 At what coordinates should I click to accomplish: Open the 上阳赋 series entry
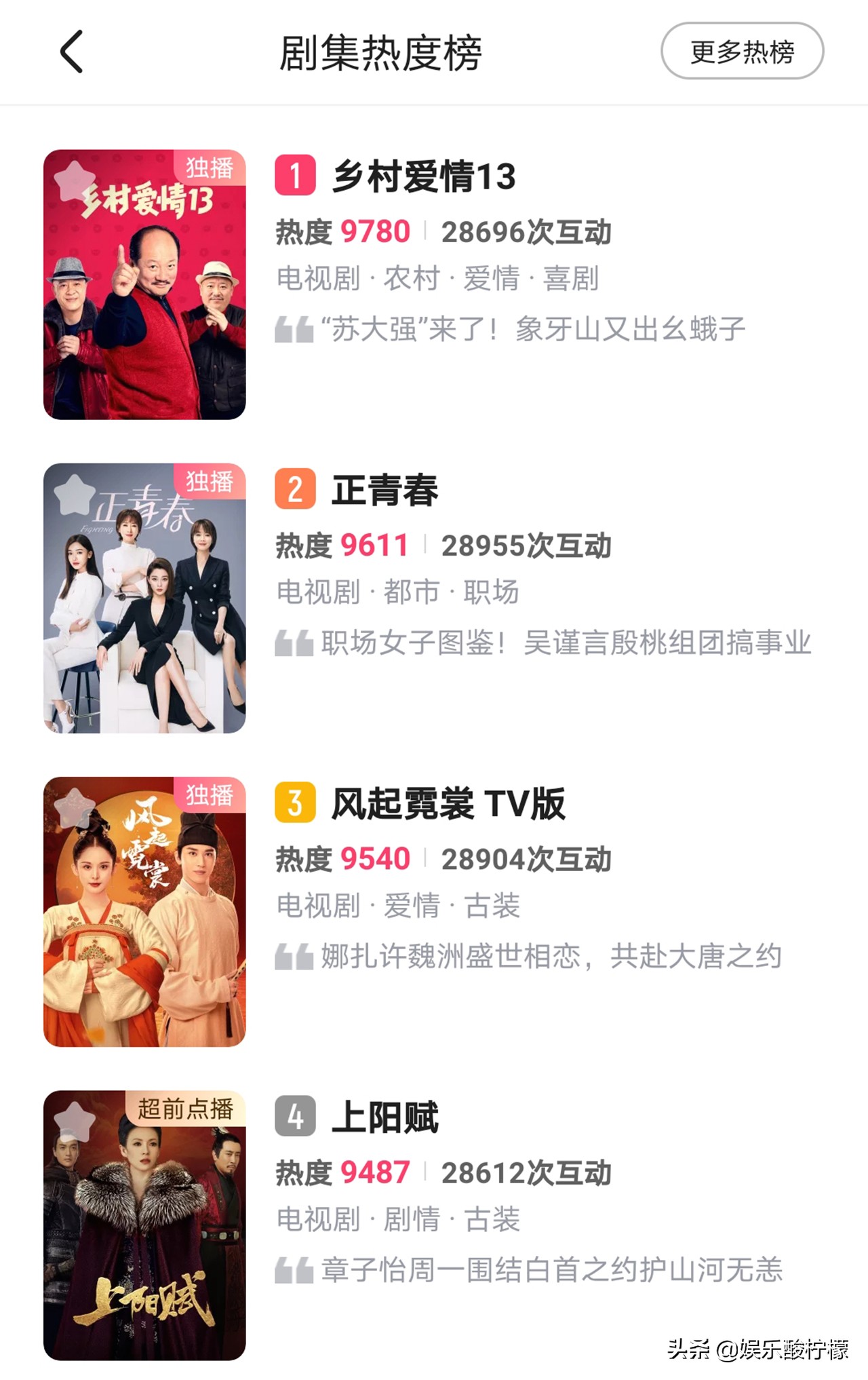pyautogui.click(x=384, y=1117)
